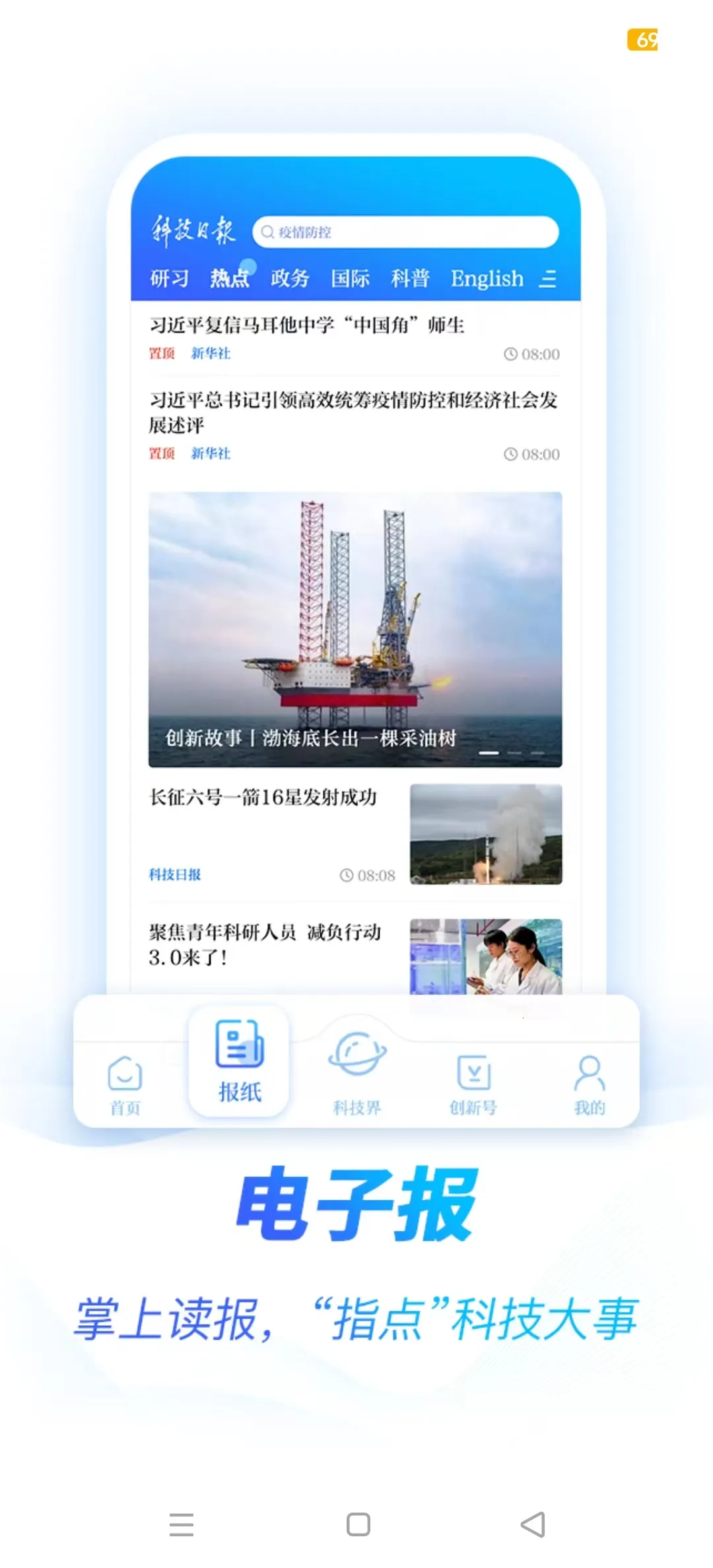Open the 首页 home icon
This screenshot has width=713, height=1568.
point(124,1072)
